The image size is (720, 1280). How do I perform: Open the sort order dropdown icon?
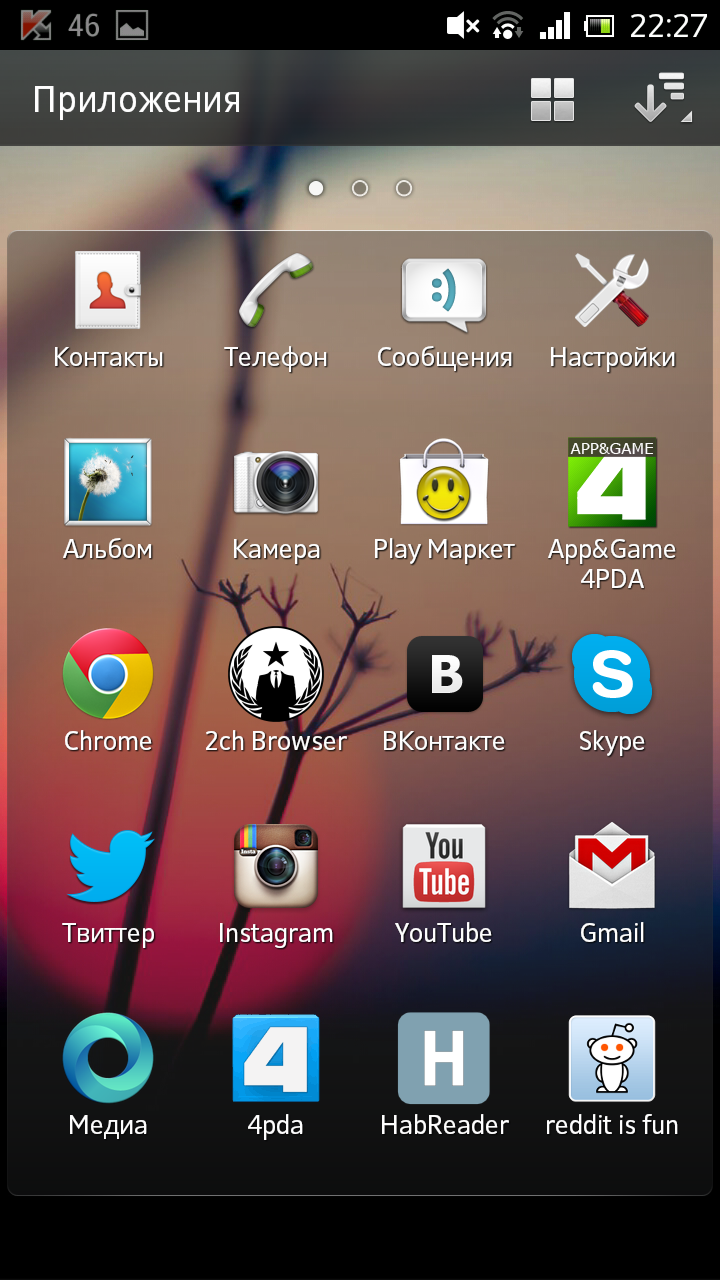663,99
